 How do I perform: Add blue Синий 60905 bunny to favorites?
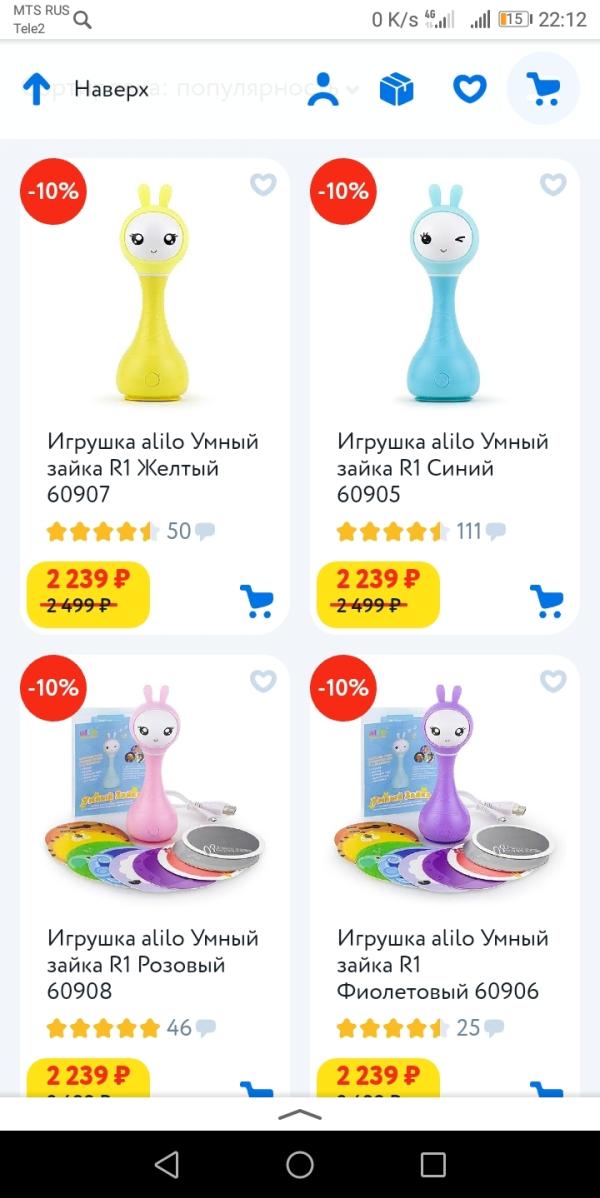(x=553, y=184)
